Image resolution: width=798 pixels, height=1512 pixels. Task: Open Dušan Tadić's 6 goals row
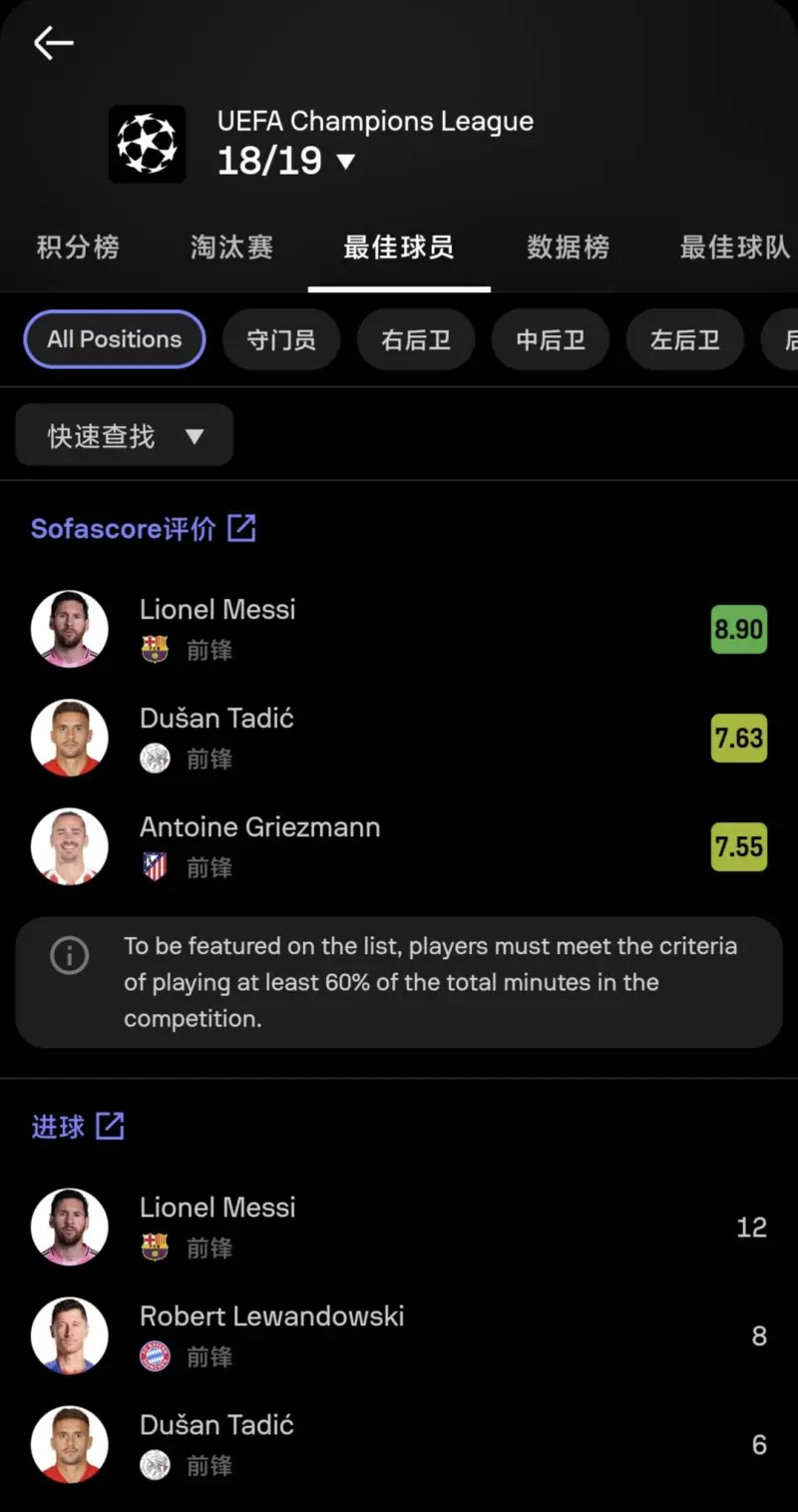point(399,1444)
